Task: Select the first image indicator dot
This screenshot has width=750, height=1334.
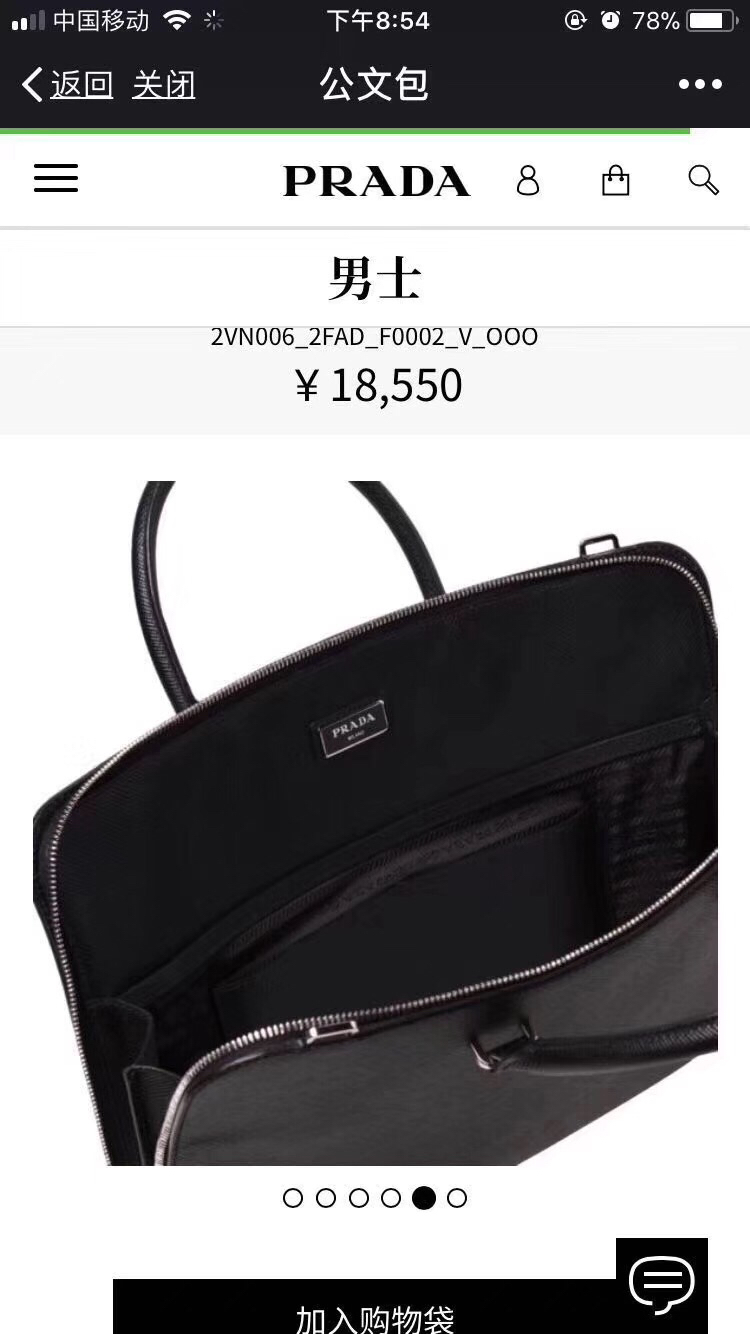Action: point(293,1198)
